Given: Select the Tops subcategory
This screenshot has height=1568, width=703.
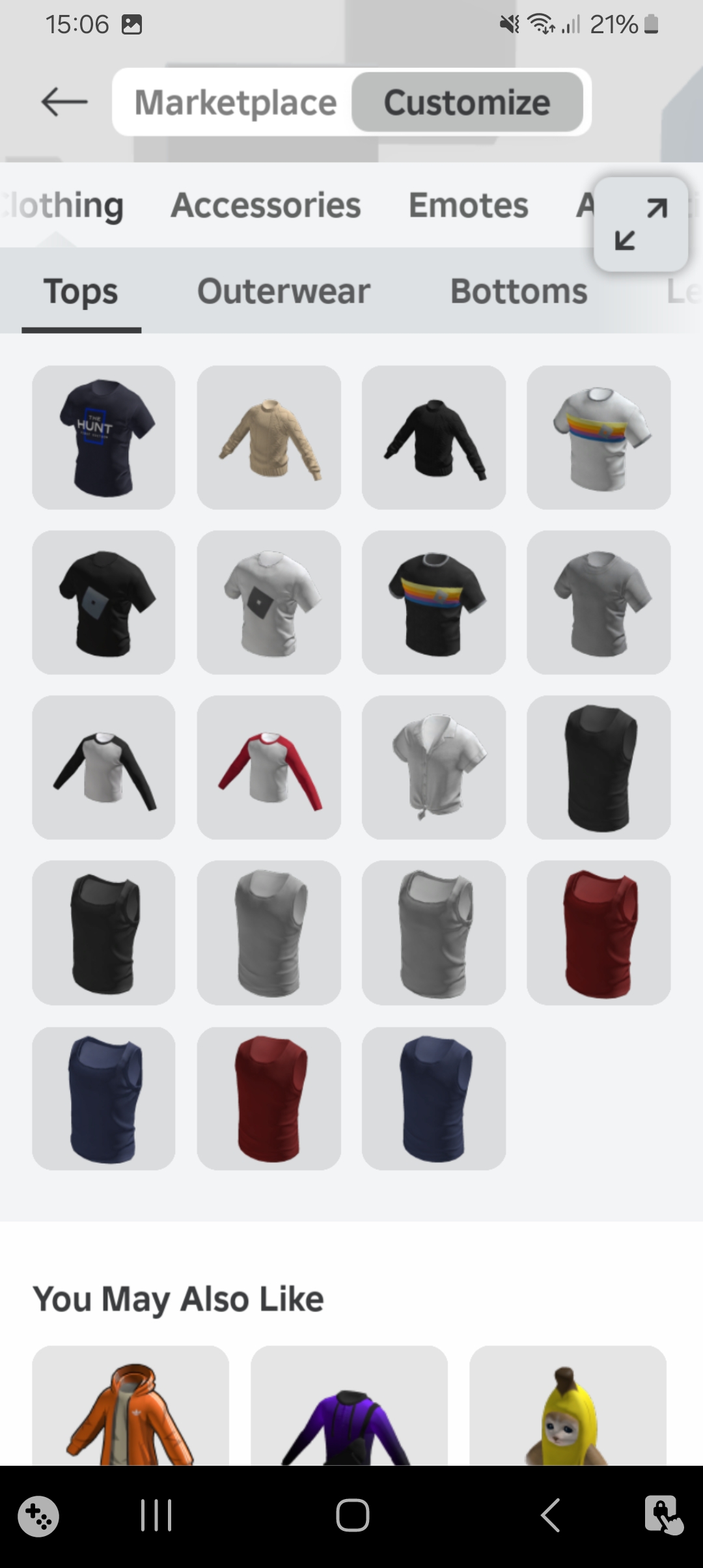Looking at the screenshot, I should (x=81, y=291).
